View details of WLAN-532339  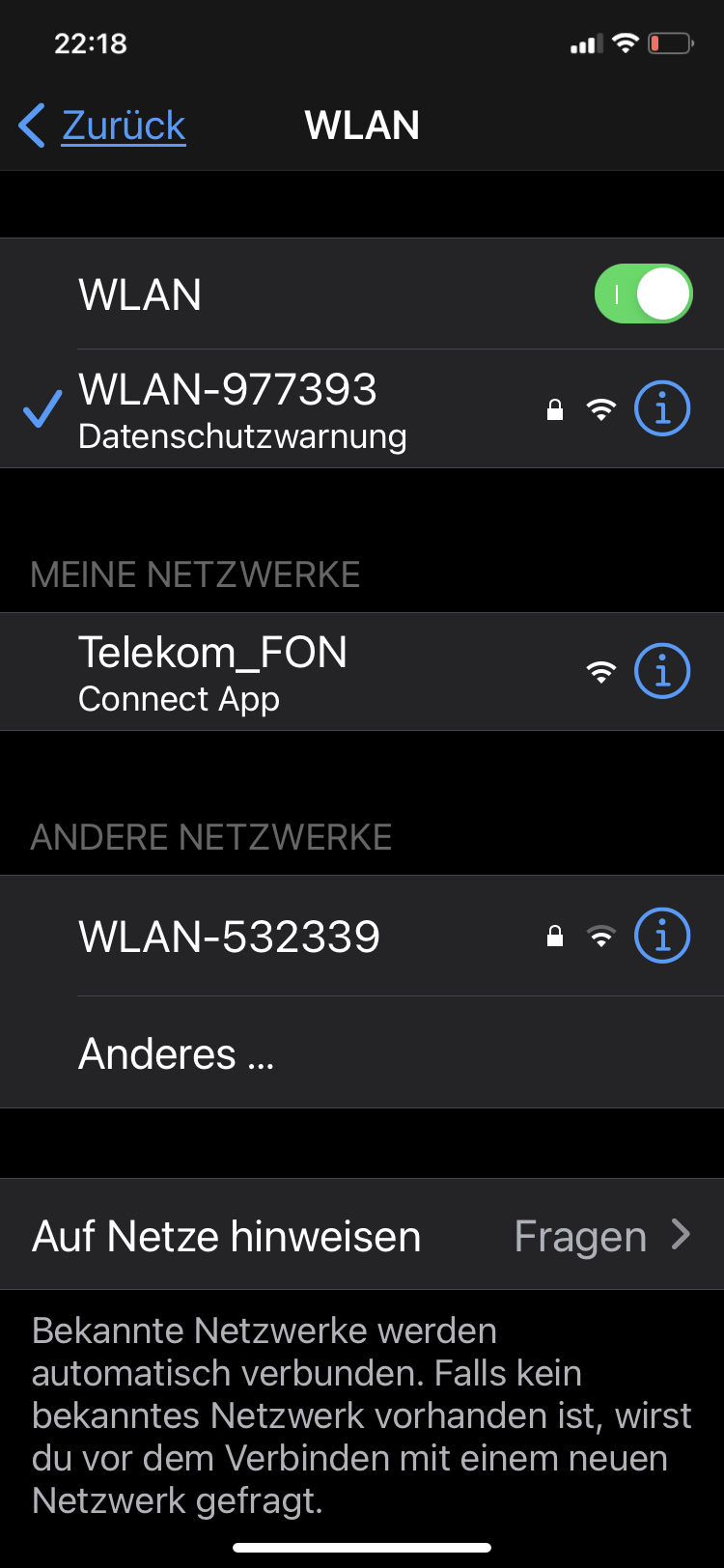coord(662,936)
